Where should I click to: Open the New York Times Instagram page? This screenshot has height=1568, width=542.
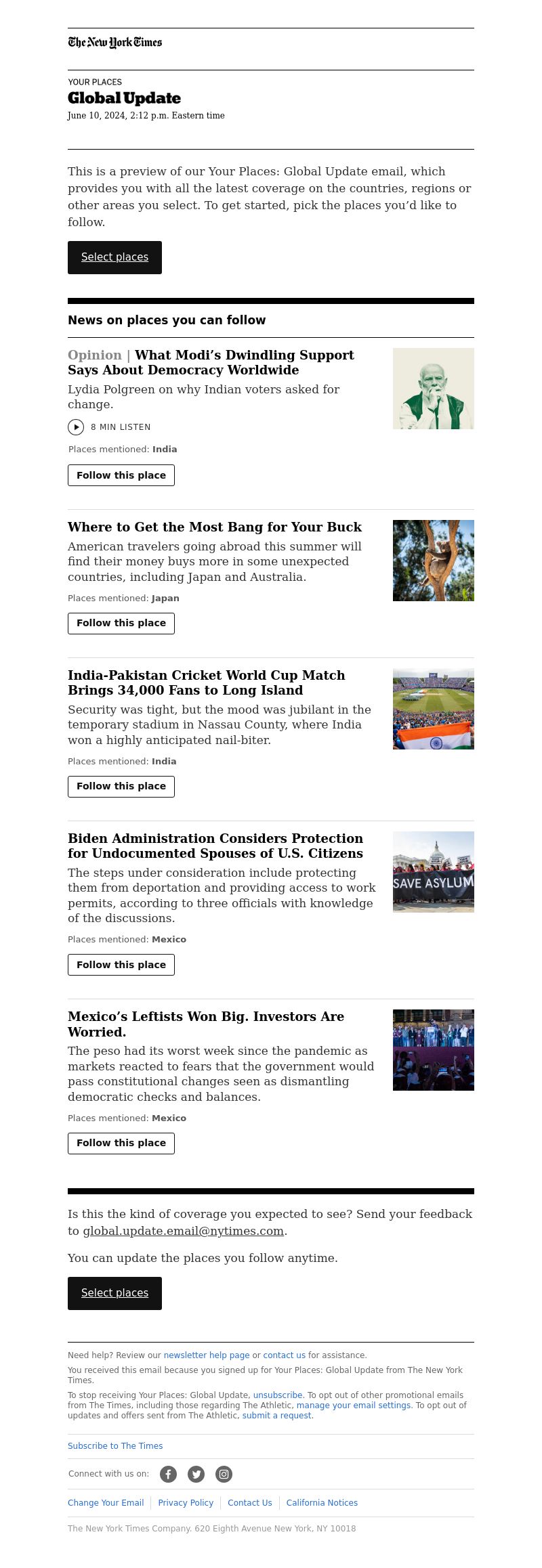click(x=224, y=1474)
